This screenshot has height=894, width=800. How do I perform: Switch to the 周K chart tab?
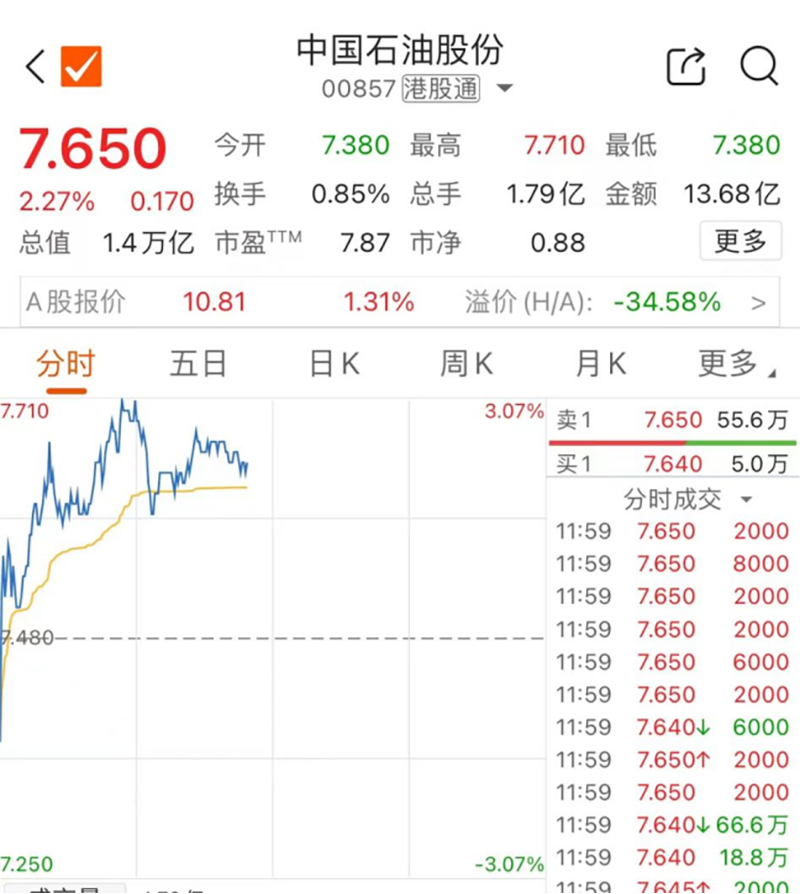(466, 365)
